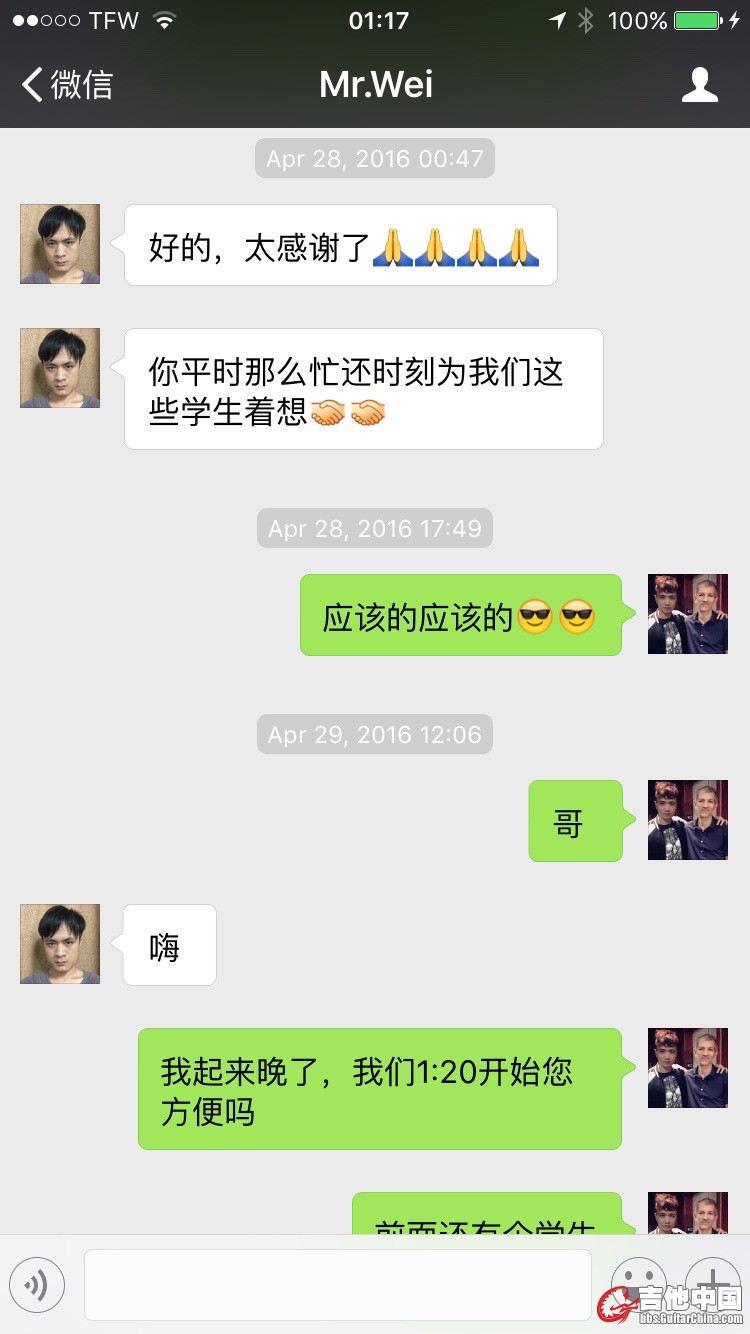
Task: Open my avatar beside the 哥 message
Action: (x=687, y=820)
